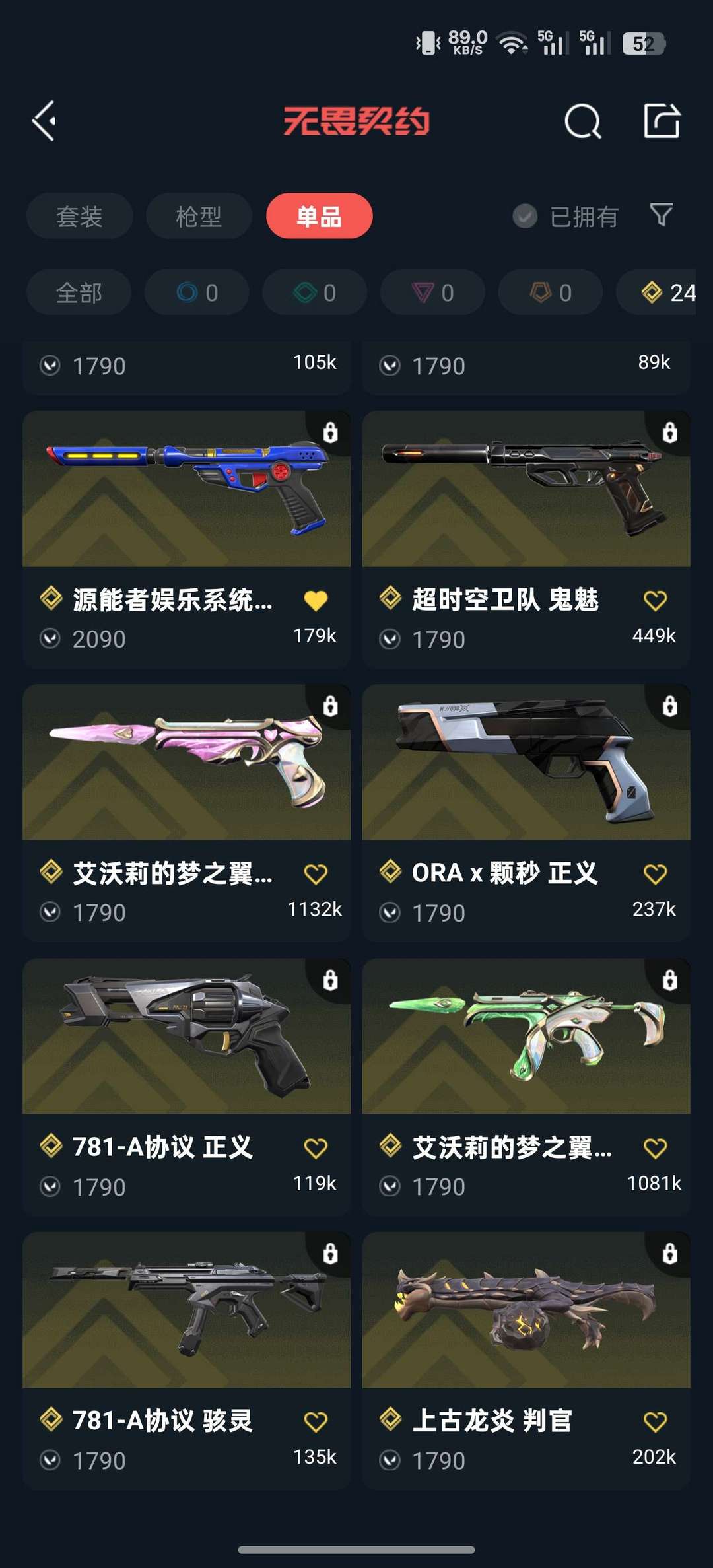This screenshot has width=713, height=1568.
Task: Favorite ORA x 颗秒 正义 with its heart icon
Action: pyautogui.click(x=656, y=873)
